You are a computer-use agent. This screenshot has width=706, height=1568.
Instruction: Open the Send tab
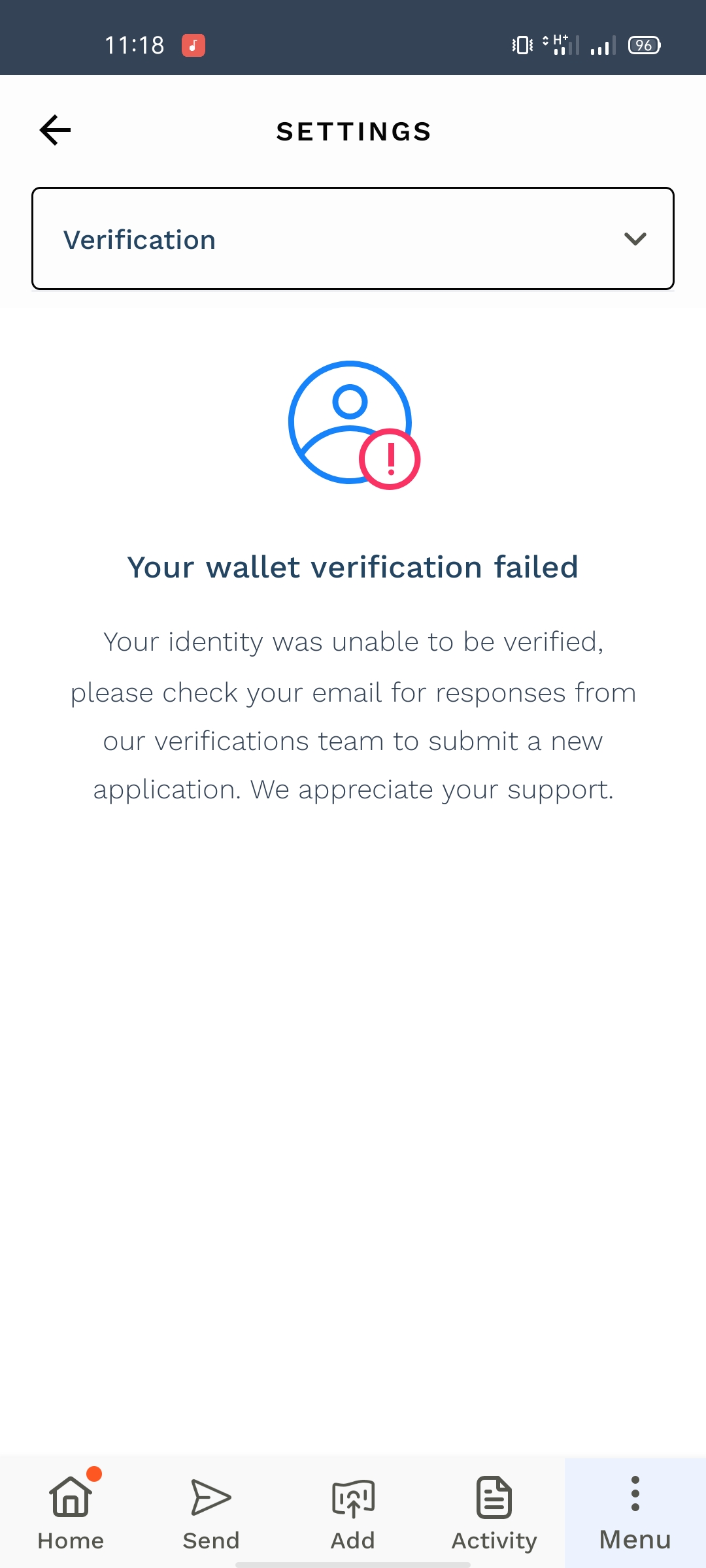pyautogui.click(x=211, y=1512)
